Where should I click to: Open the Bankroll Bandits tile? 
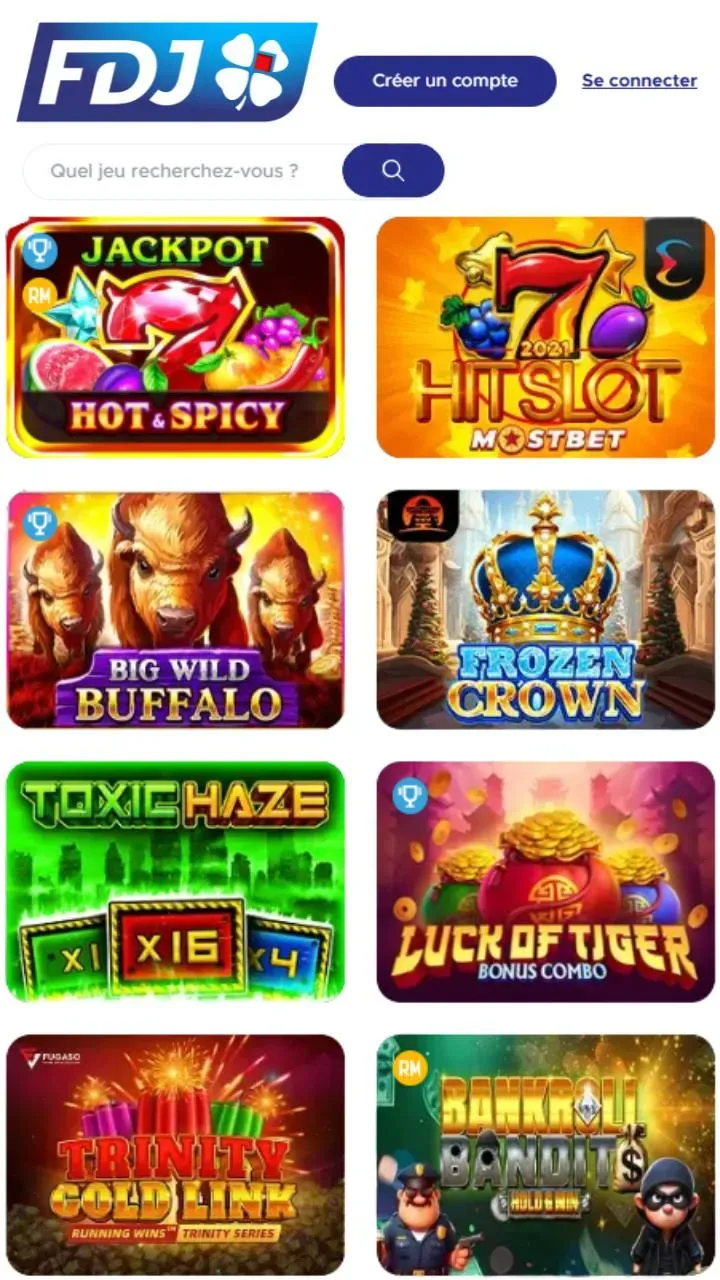tap(545, 1153)
